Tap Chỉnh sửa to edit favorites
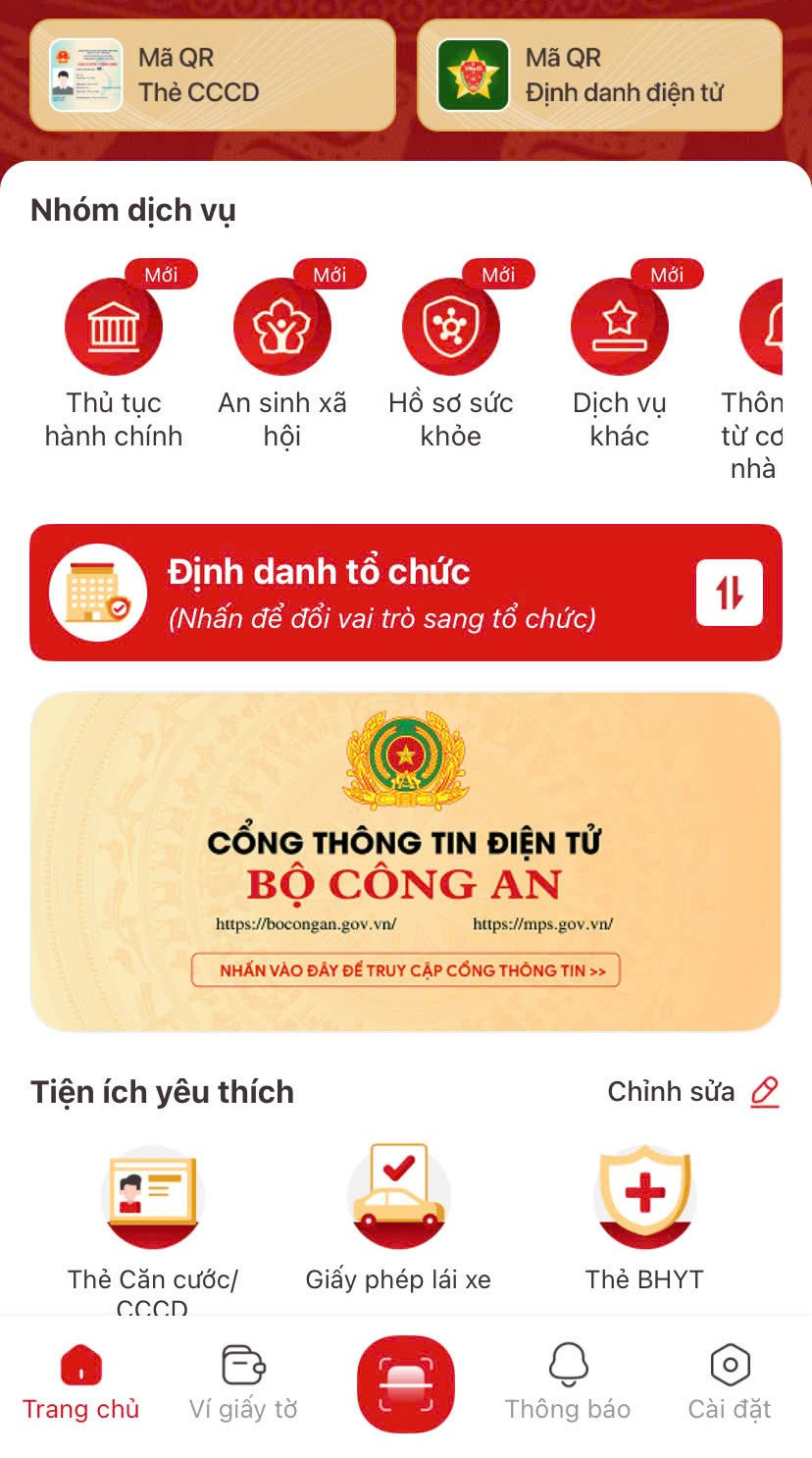Viewport: 812px width, 1458px height. coord(692,1092)
